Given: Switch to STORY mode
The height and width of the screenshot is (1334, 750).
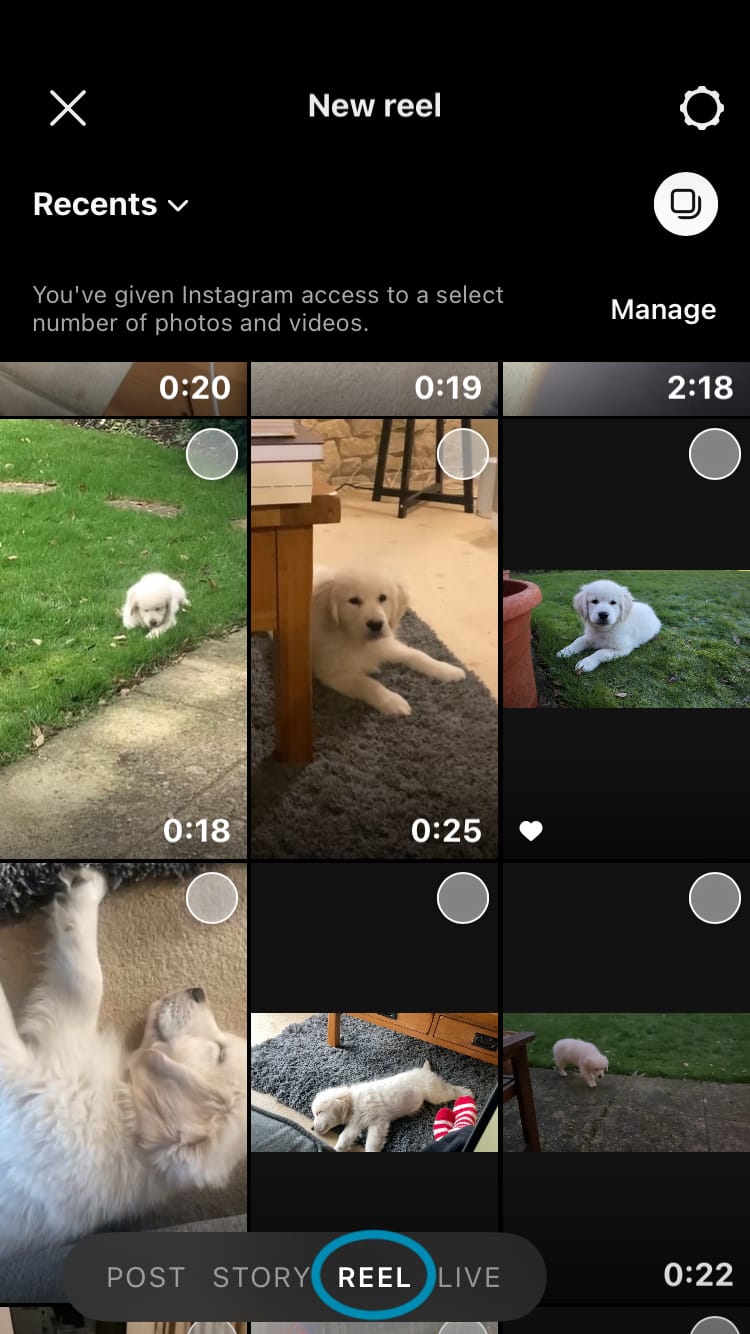Looking at the screenshot, I should pos(261,1277).
